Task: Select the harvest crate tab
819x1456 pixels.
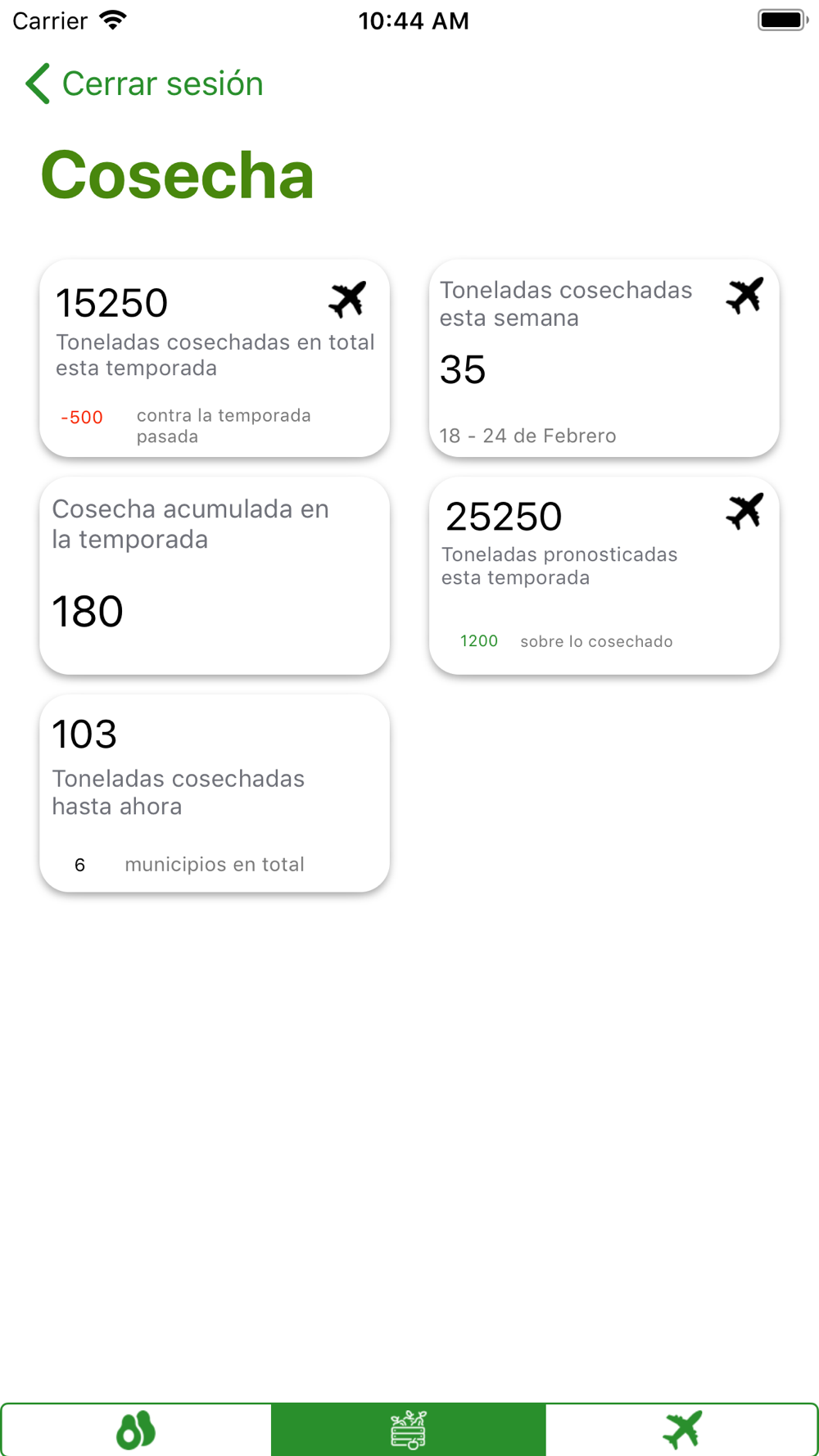Action: click(x=409, y=1430)
